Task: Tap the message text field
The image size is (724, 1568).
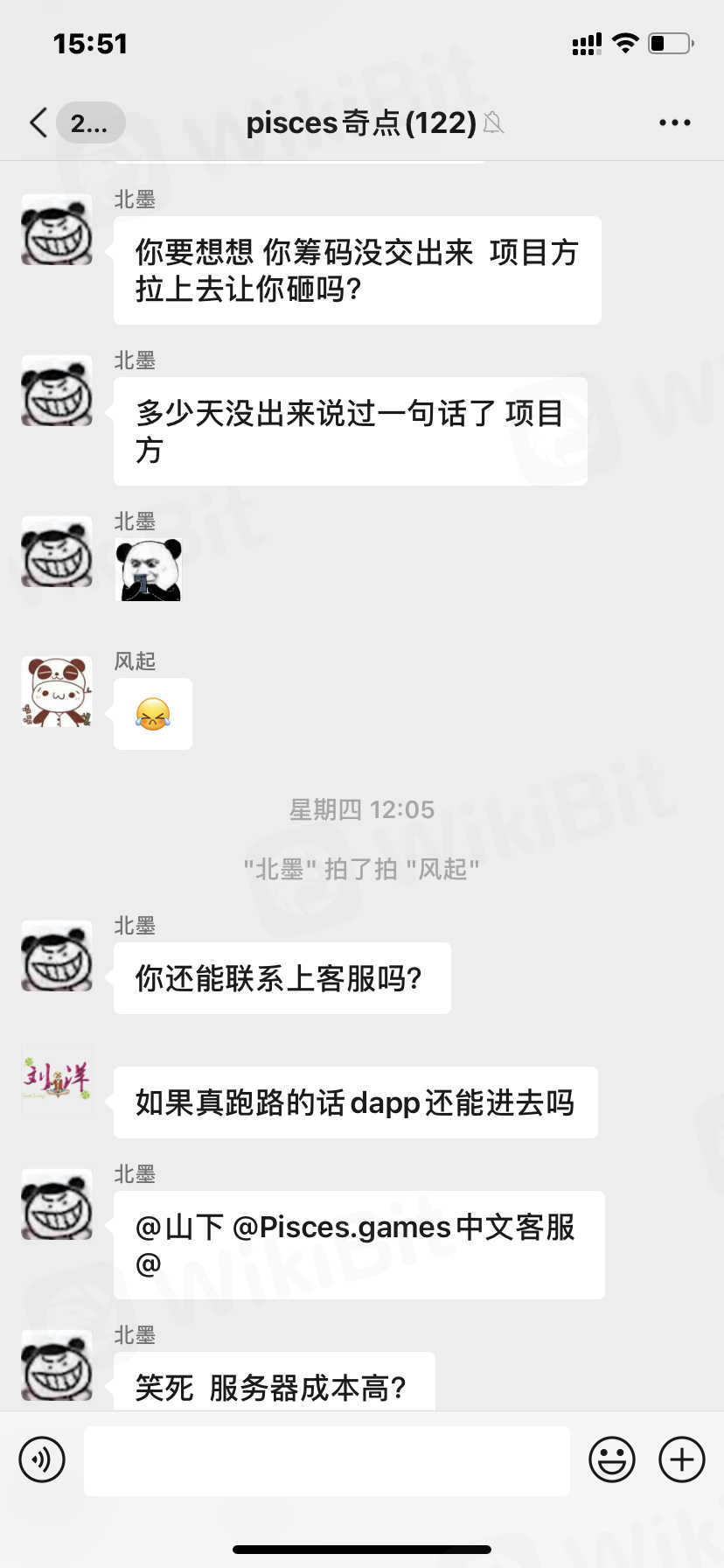Action: (326, 1460)
